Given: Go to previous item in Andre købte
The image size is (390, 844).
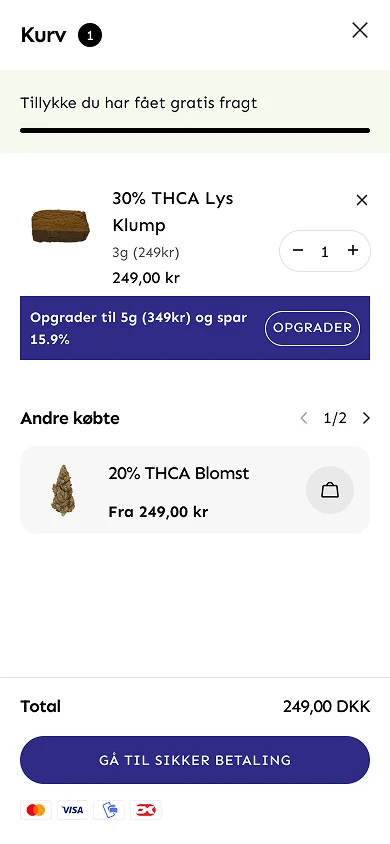Looking at the screenshot, I should (304, 418).
